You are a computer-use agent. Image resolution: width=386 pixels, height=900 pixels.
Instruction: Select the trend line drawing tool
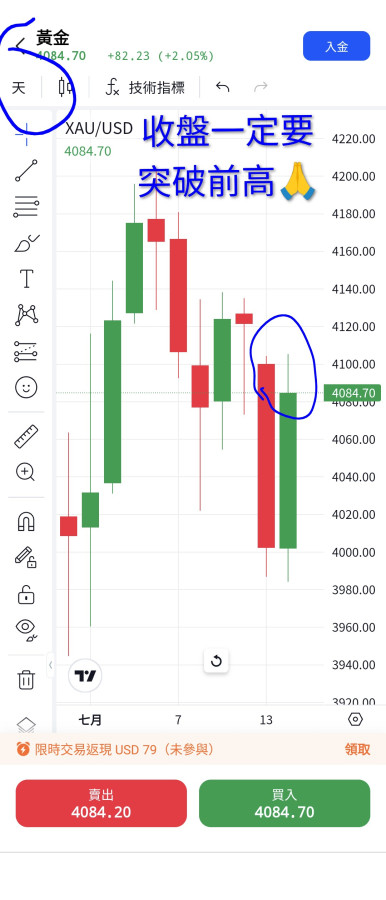(26, 170)
